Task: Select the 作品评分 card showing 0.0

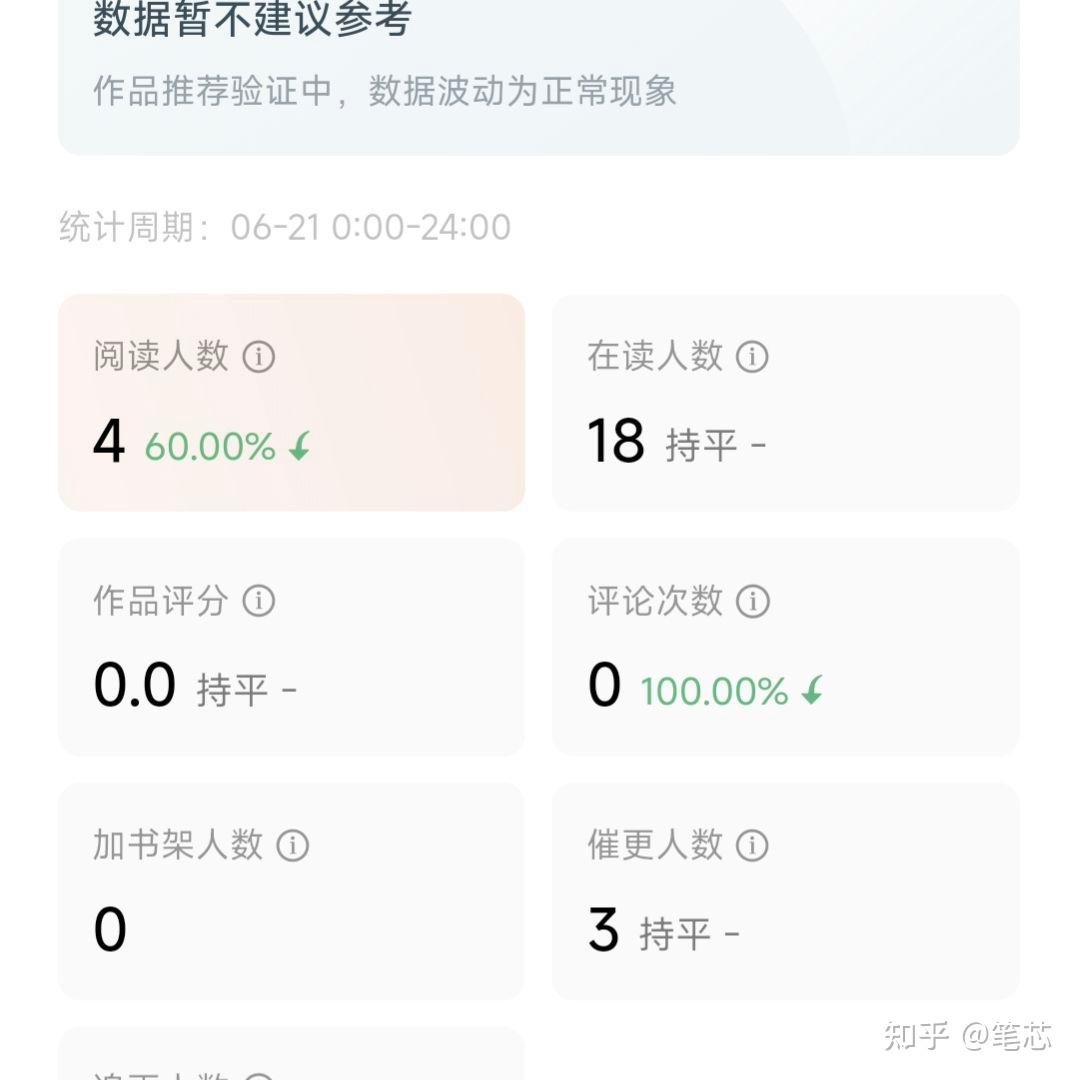Action: [291, 647]
